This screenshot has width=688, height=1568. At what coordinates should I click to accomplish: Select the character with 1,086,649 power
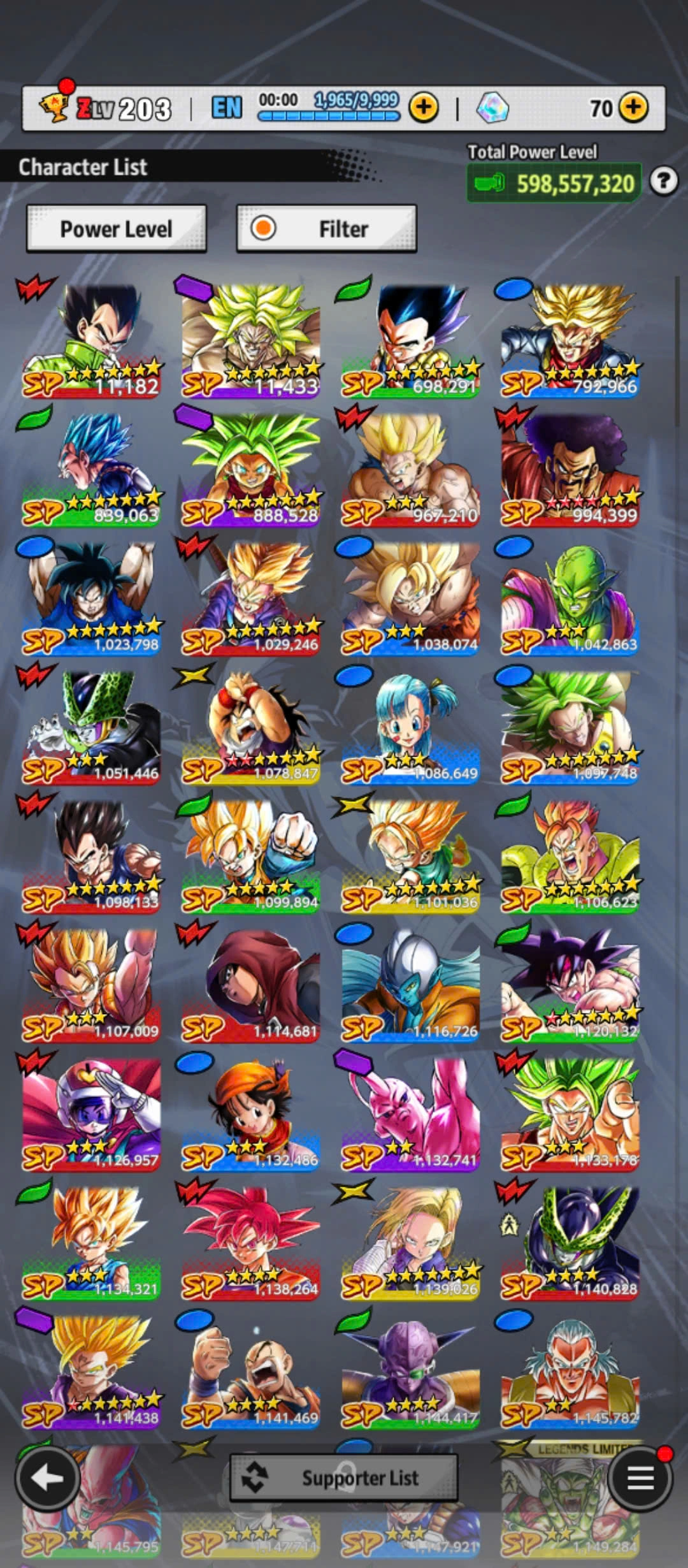tap(410, 728)
